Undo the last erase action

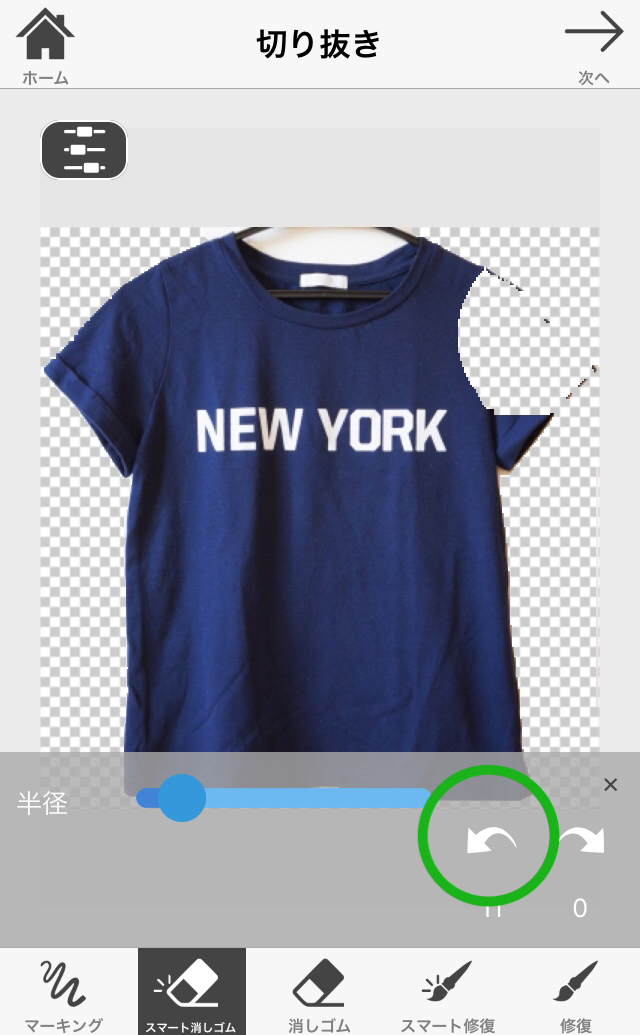[x=490, y=840]
